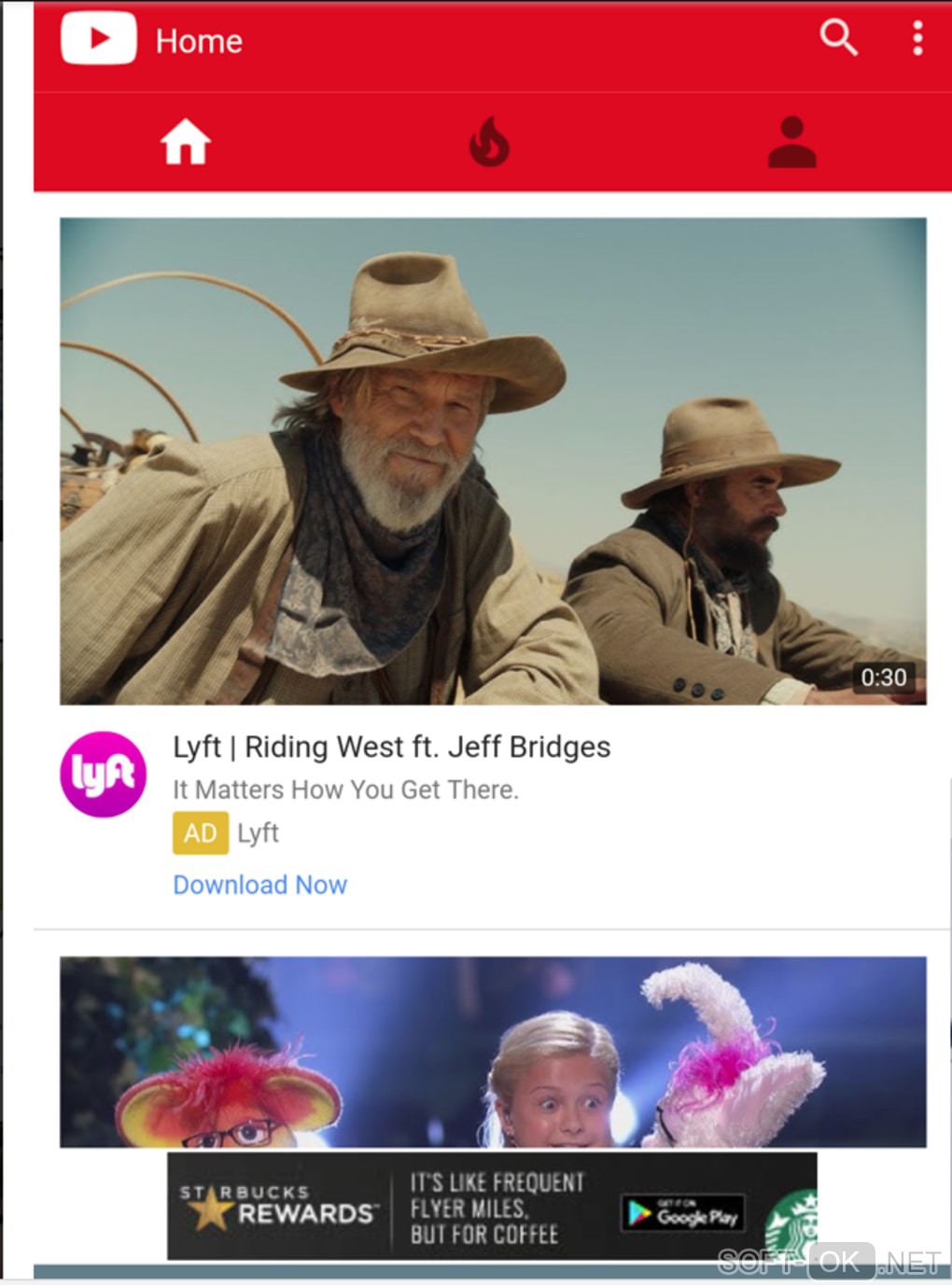Viewport: 952px width, 1285px height.
Task: Open the overflow menu
Action: pos(917,38)
